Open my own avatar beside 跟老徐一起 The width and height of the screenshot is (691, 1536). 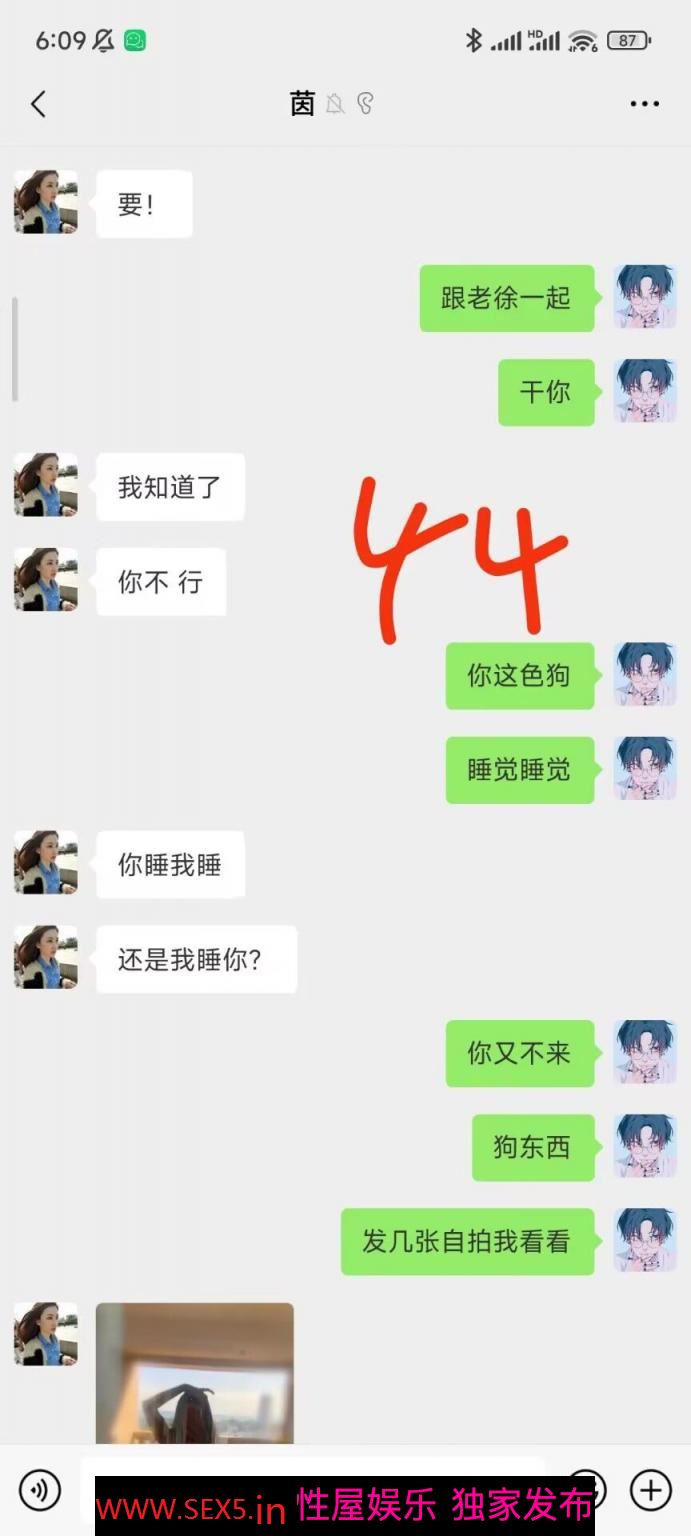tap(645, 297)
